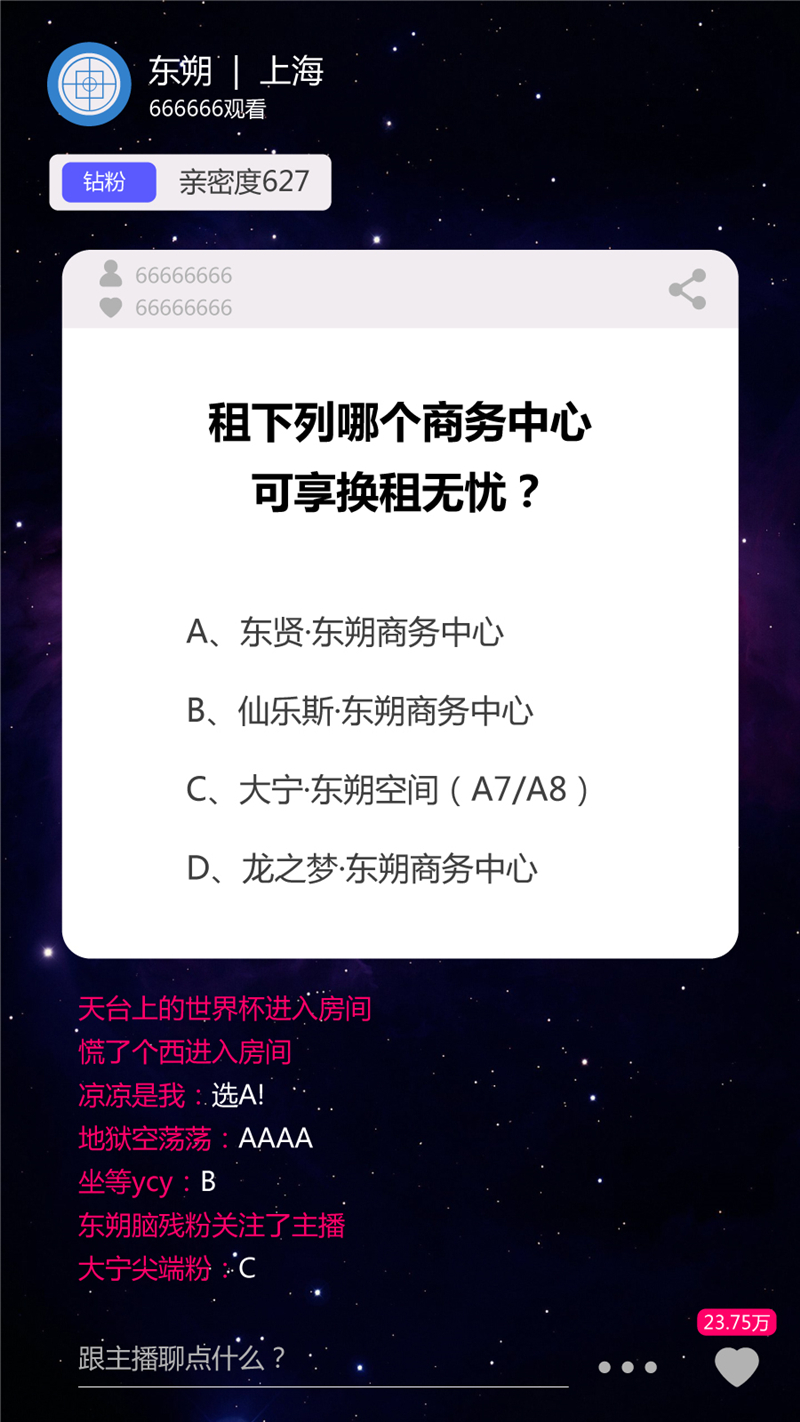Viewport: 800px width, 1422px height.
Task: Share this quiz with the share icon
Action: [687, 289]
